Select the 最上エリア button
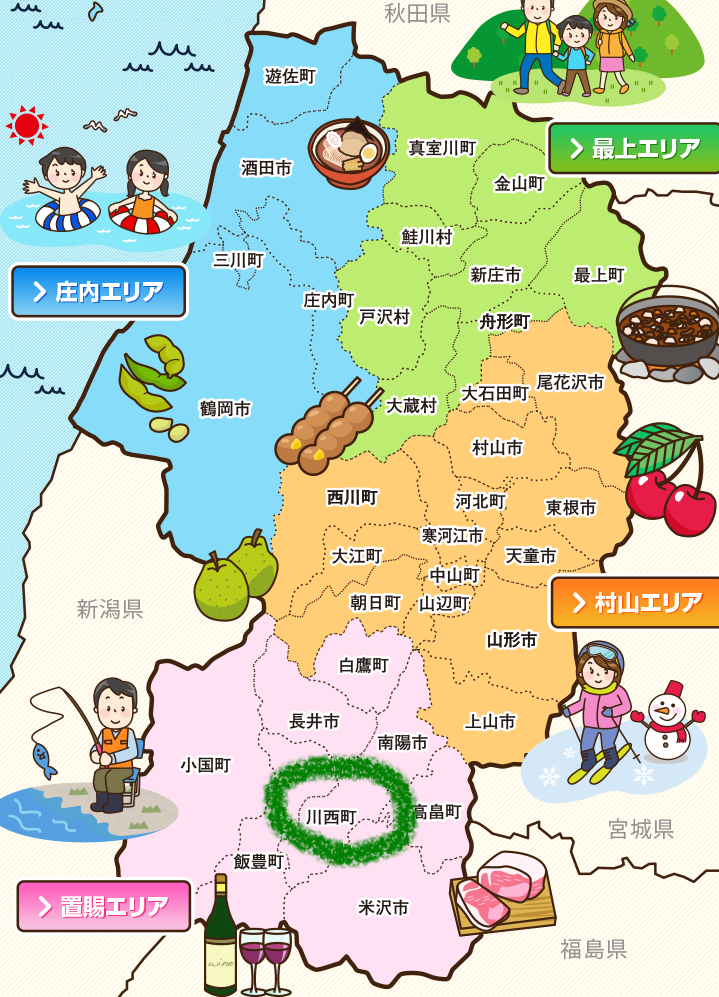 pyautogui.click(x=634, y=149)
